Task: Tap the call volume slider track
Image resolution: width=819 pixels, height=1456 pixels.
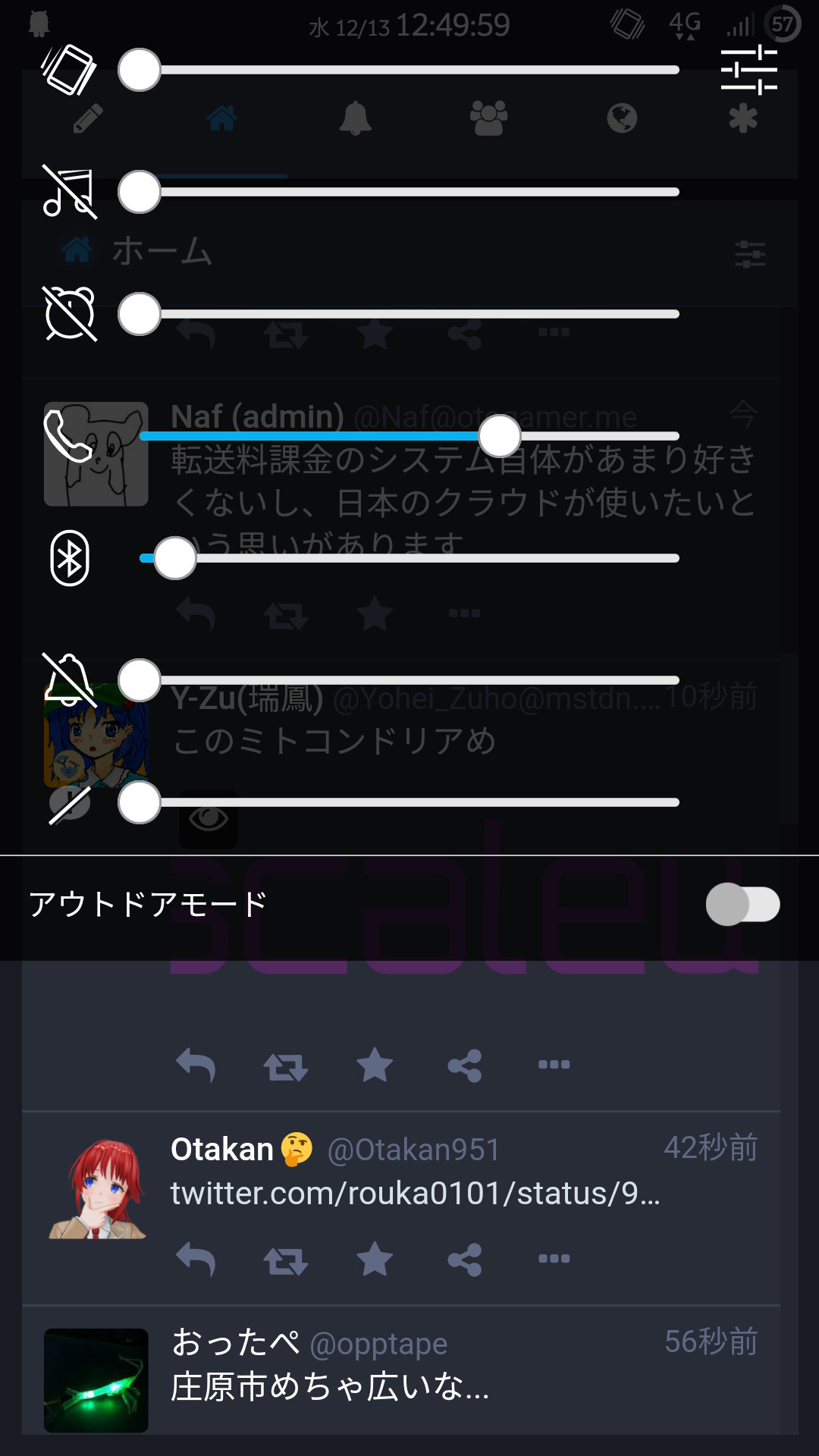Action: coord(409,436)
